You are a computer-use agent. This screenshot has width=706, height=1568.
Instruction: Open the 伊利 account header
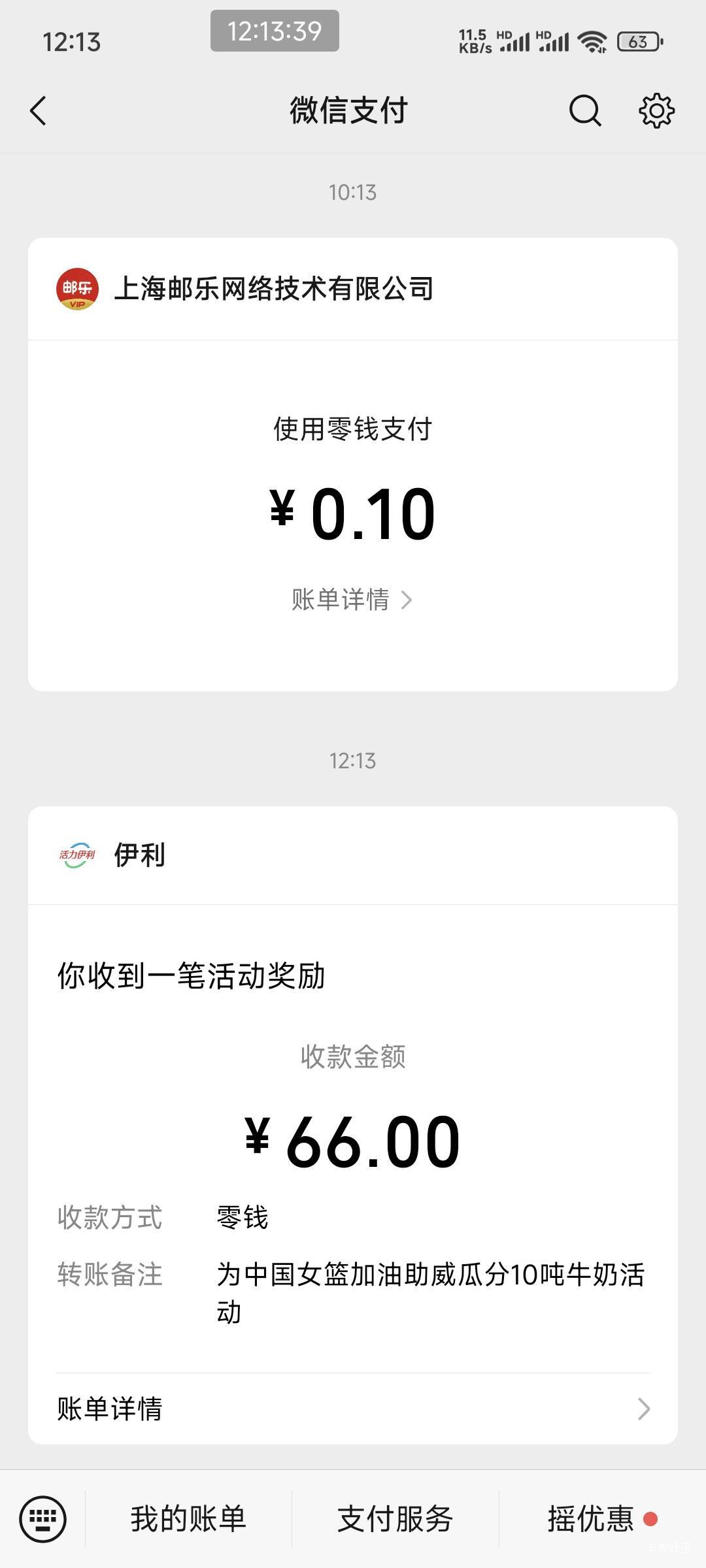[353, 855]
